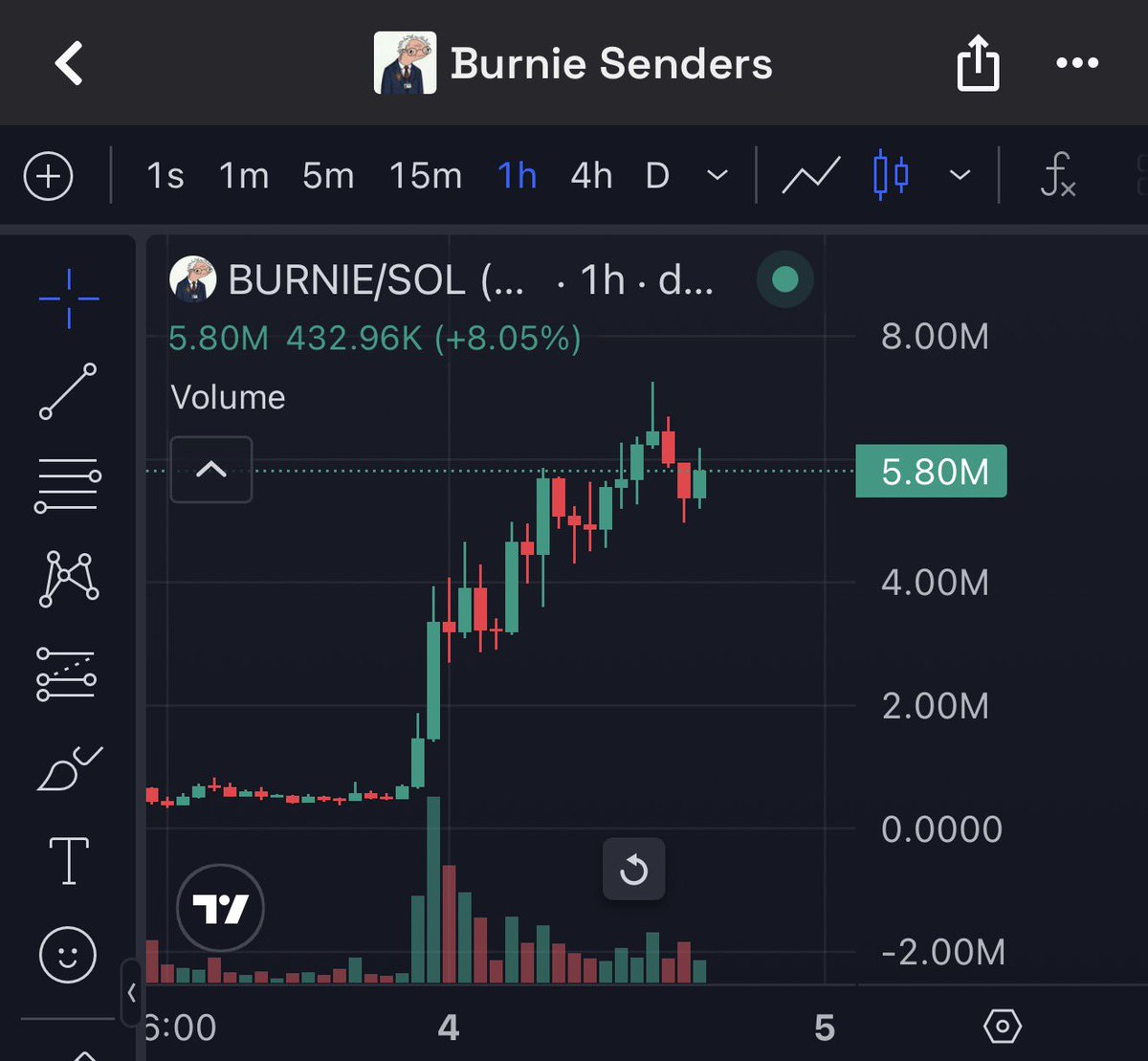Expand the timeframe dropdown arrow
1148x1061 pixels.
coord(717,177)
